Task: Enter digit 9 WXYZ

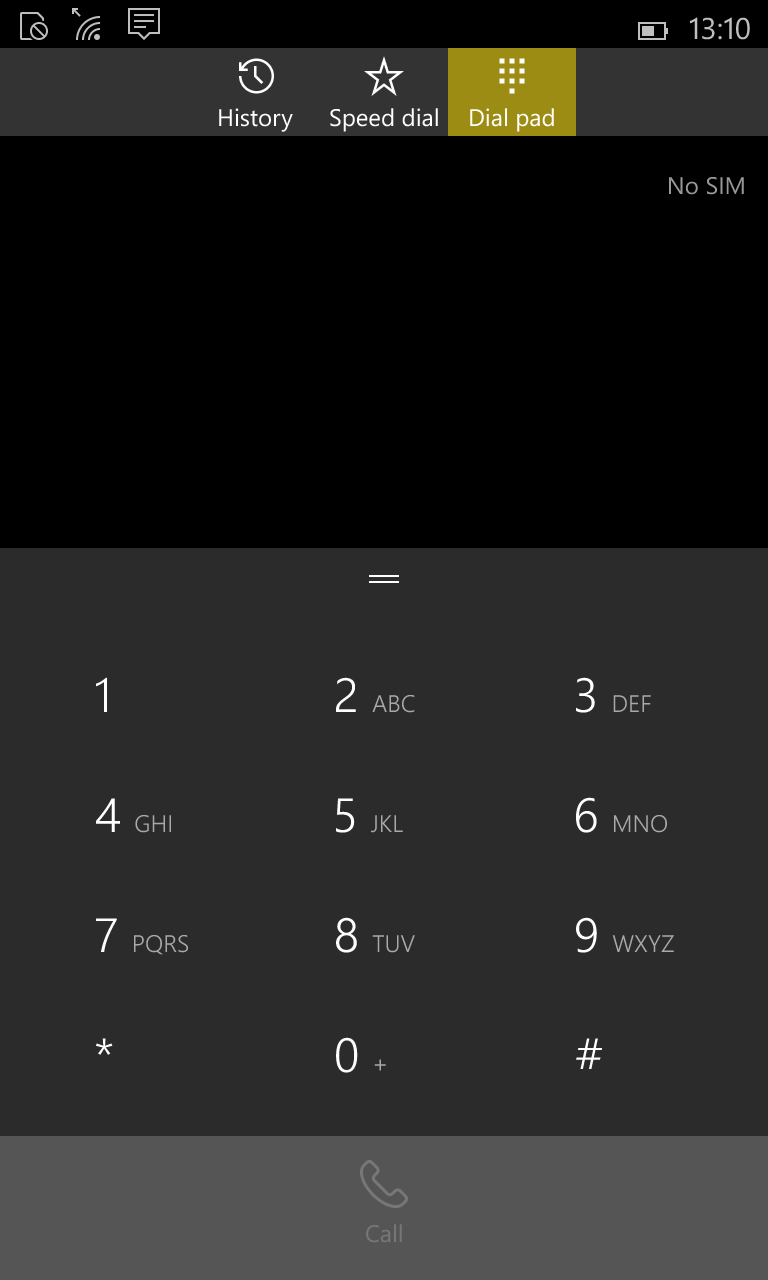Action: 624,936
